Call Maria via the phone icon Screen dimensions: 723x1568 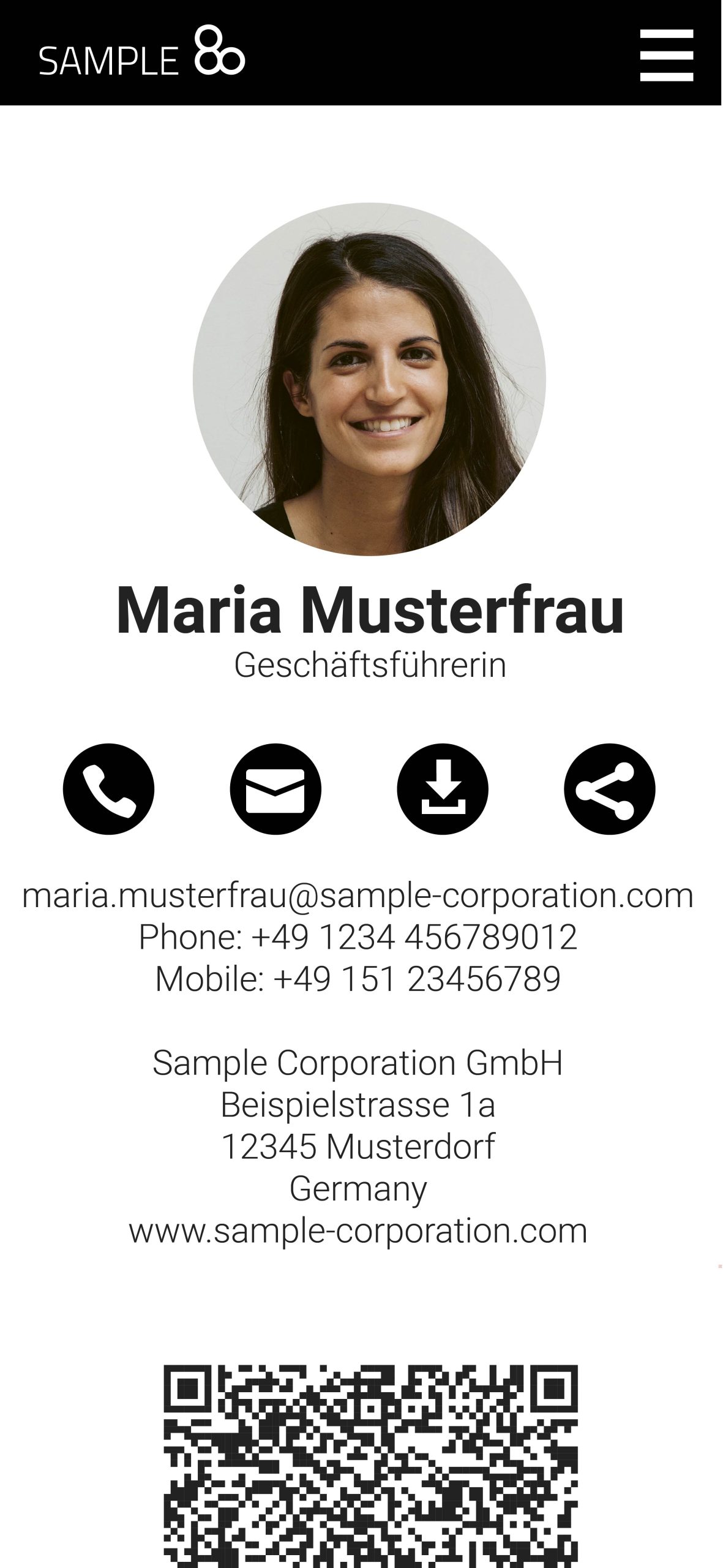click(x=109, y=789)
